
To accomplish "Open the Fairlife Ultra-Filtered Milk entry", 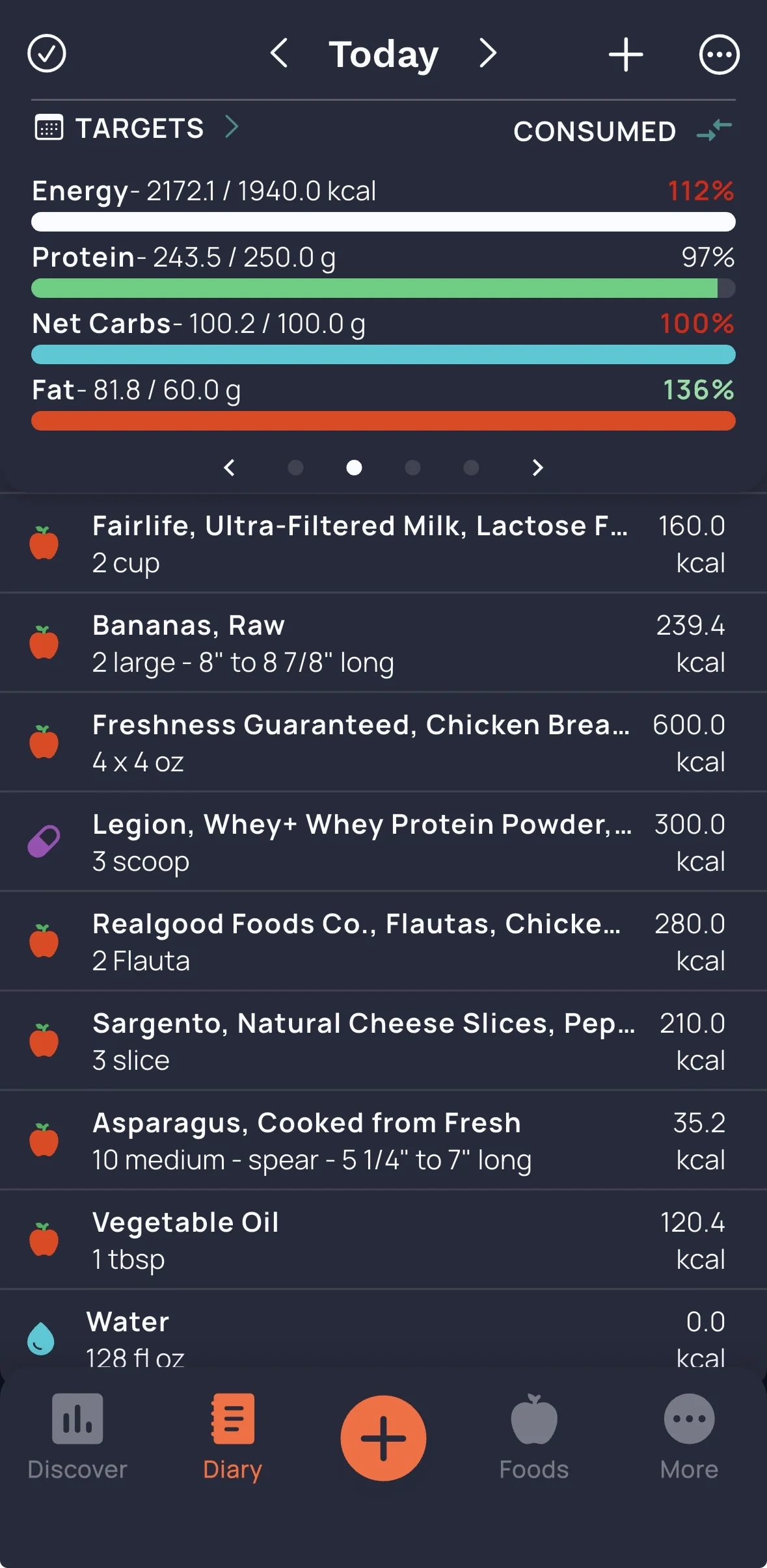I will (x=383, y=544).
